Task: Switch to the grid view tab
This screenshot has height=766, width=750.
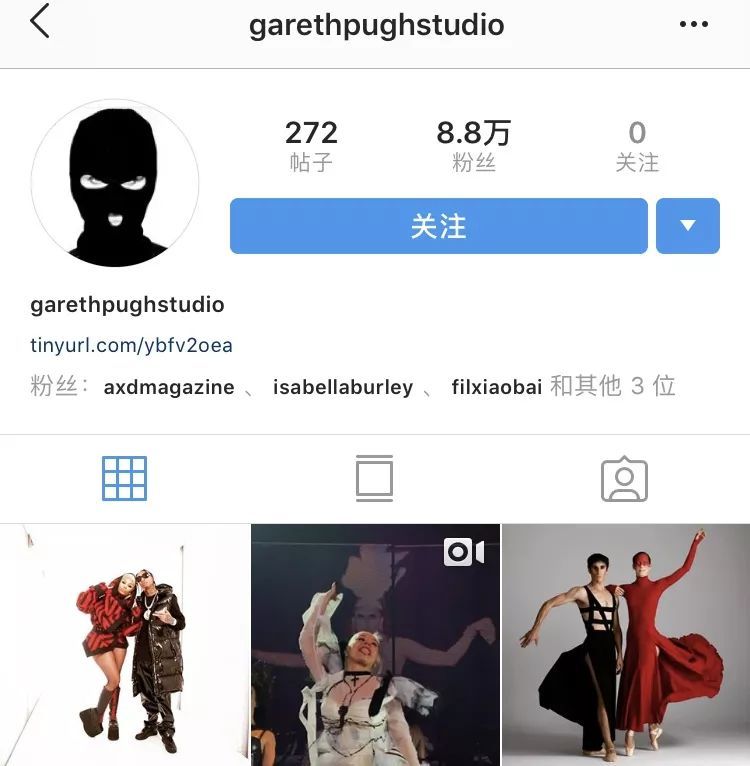Action: [124, 478]
